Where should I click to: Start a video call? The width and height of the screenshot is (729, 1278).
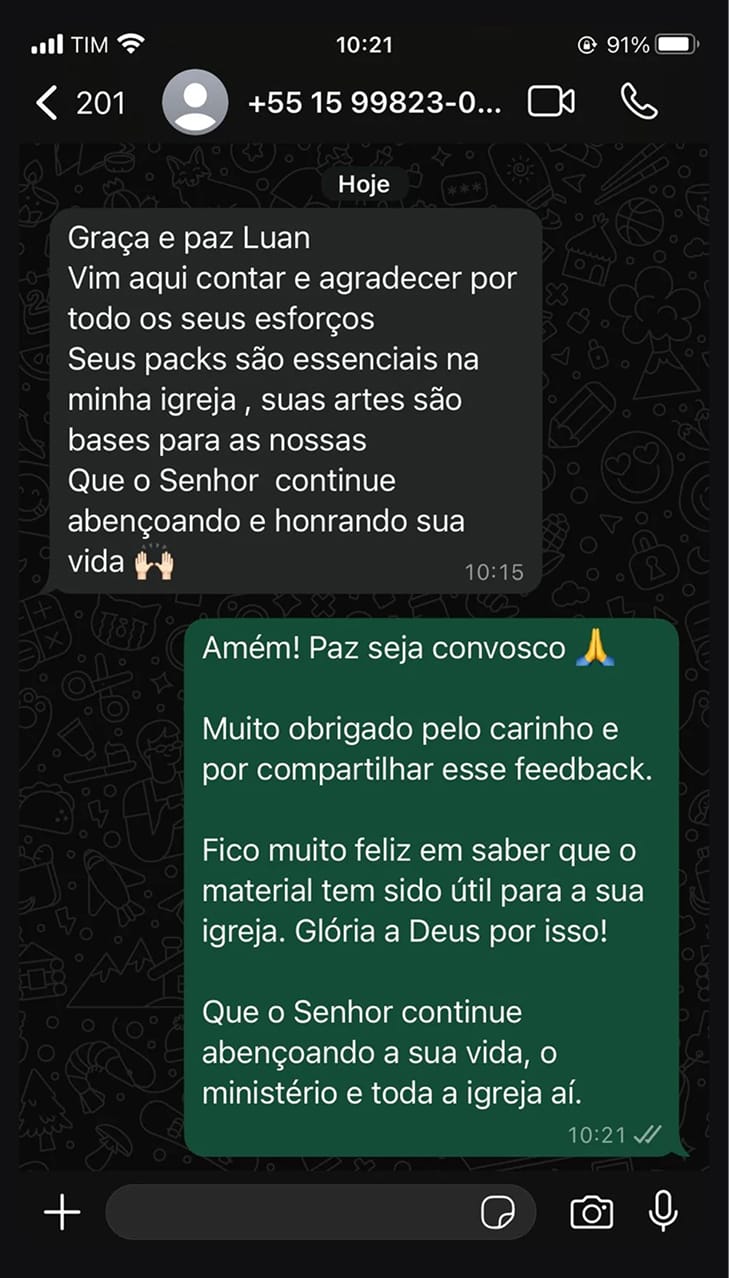[551, 102]
